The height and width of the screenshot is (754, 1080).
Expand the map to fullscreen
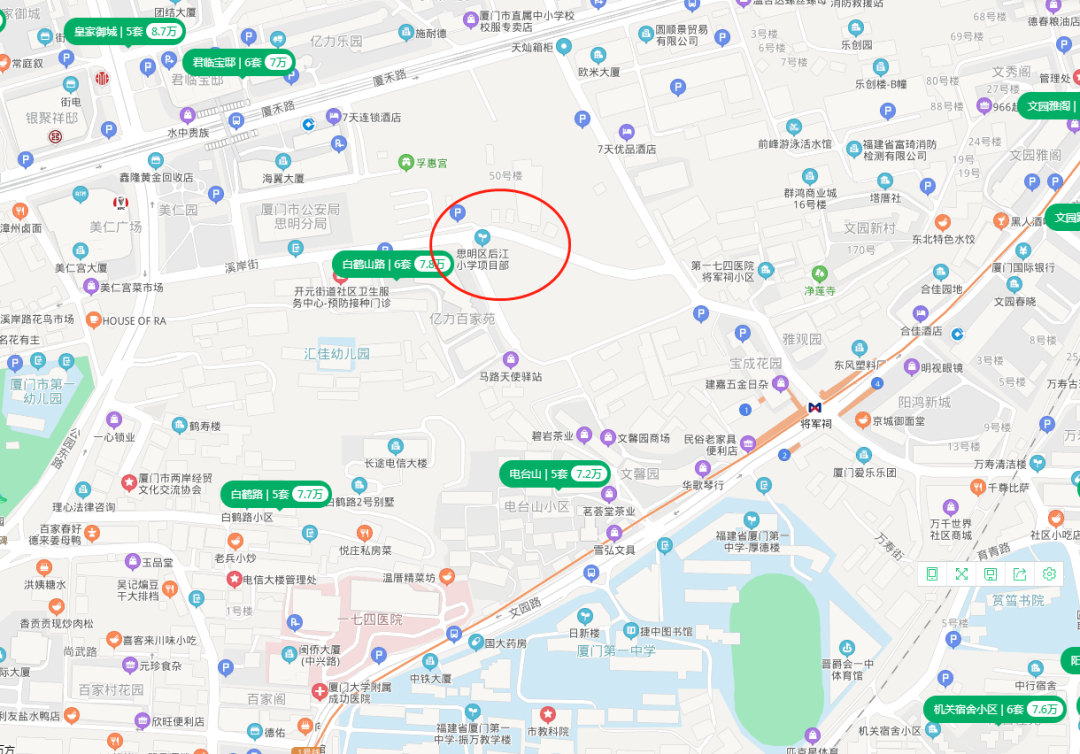(961, 574)
